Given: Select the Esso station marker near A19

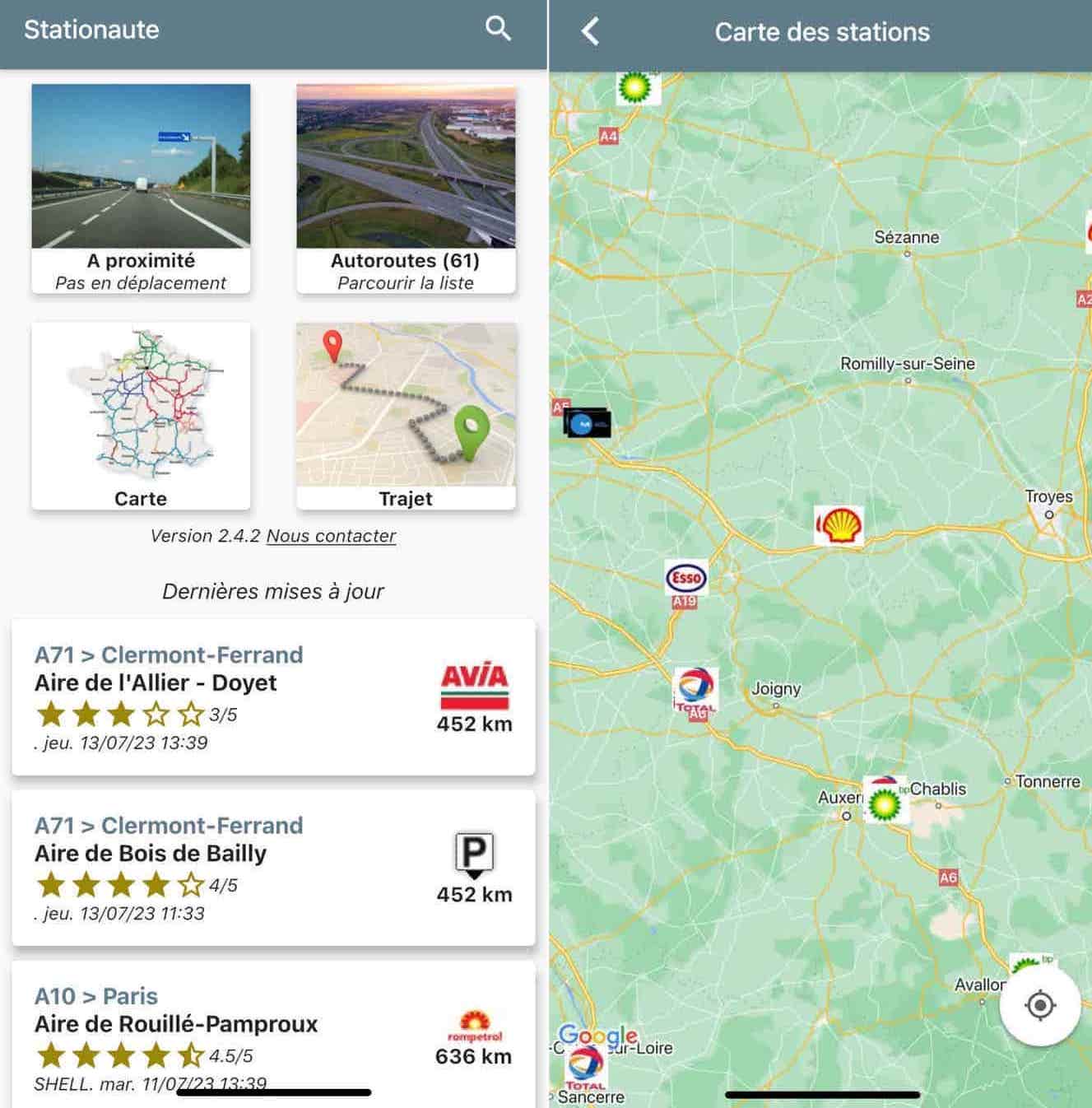Looking at the screenshot, I should point(685,578).
